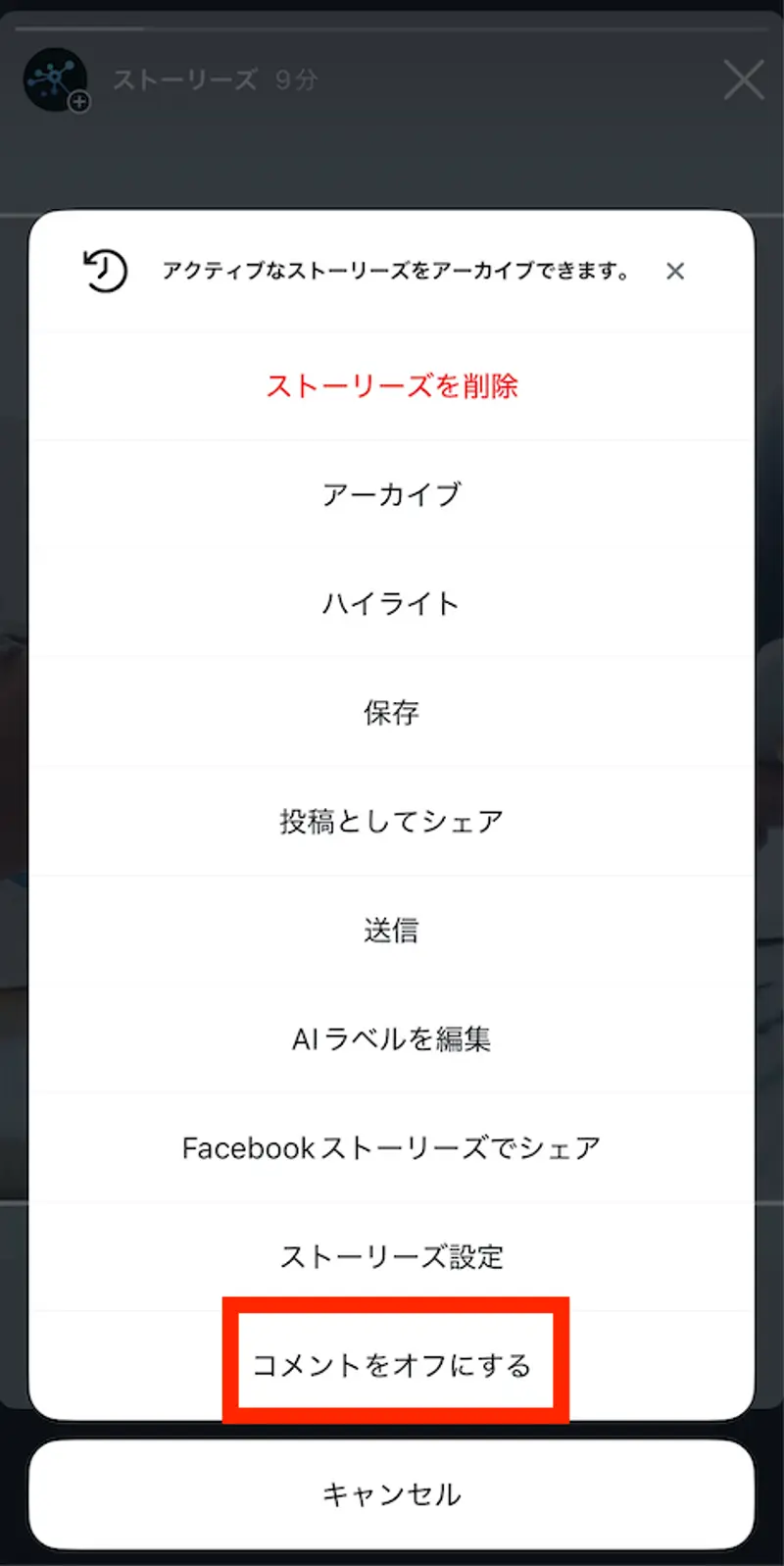Open your profile avatar thumbnail
Screen dimensions: 784x1566
[54, 78]
